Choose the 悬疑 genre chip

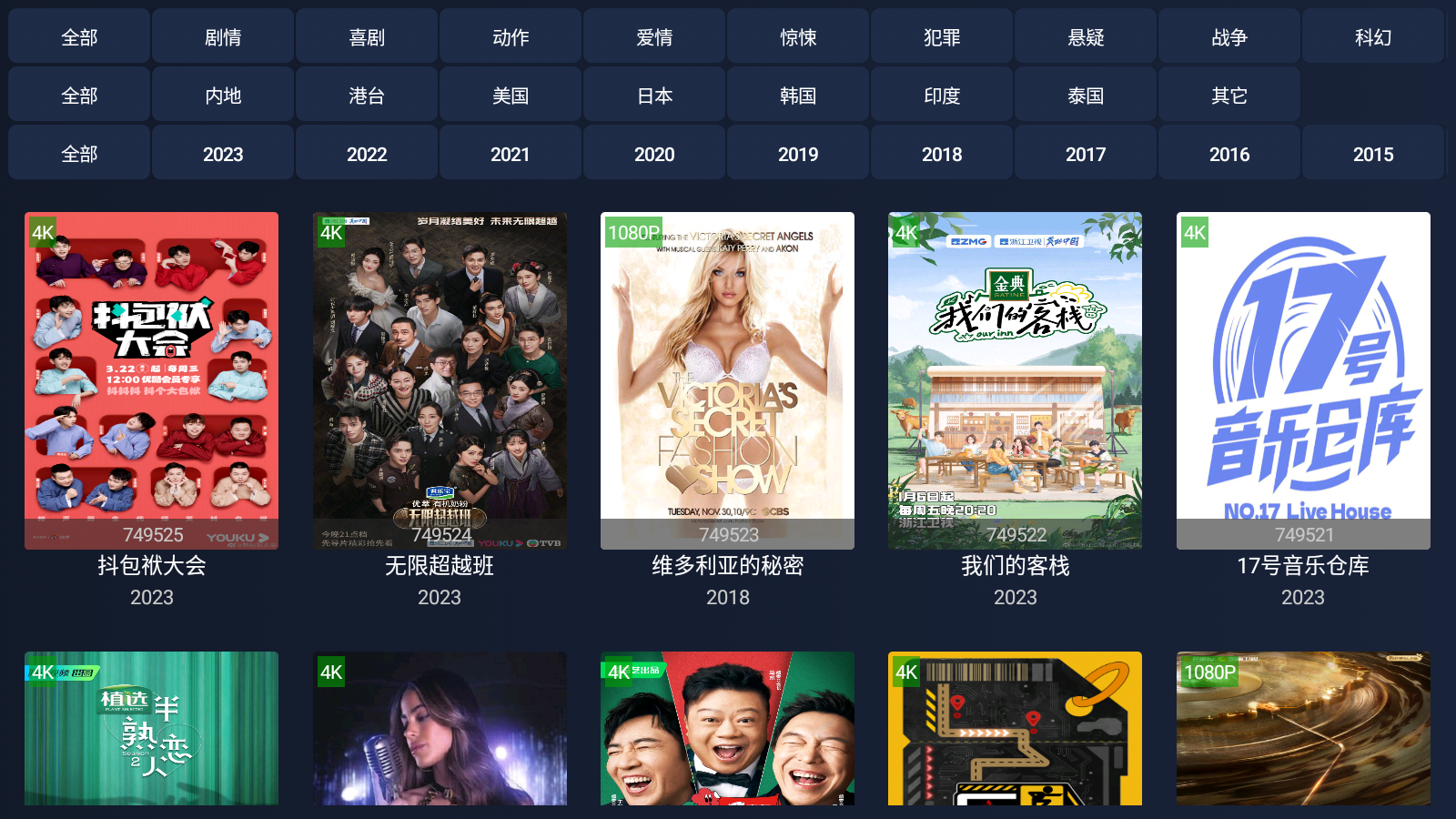(x=1086, y=37)
